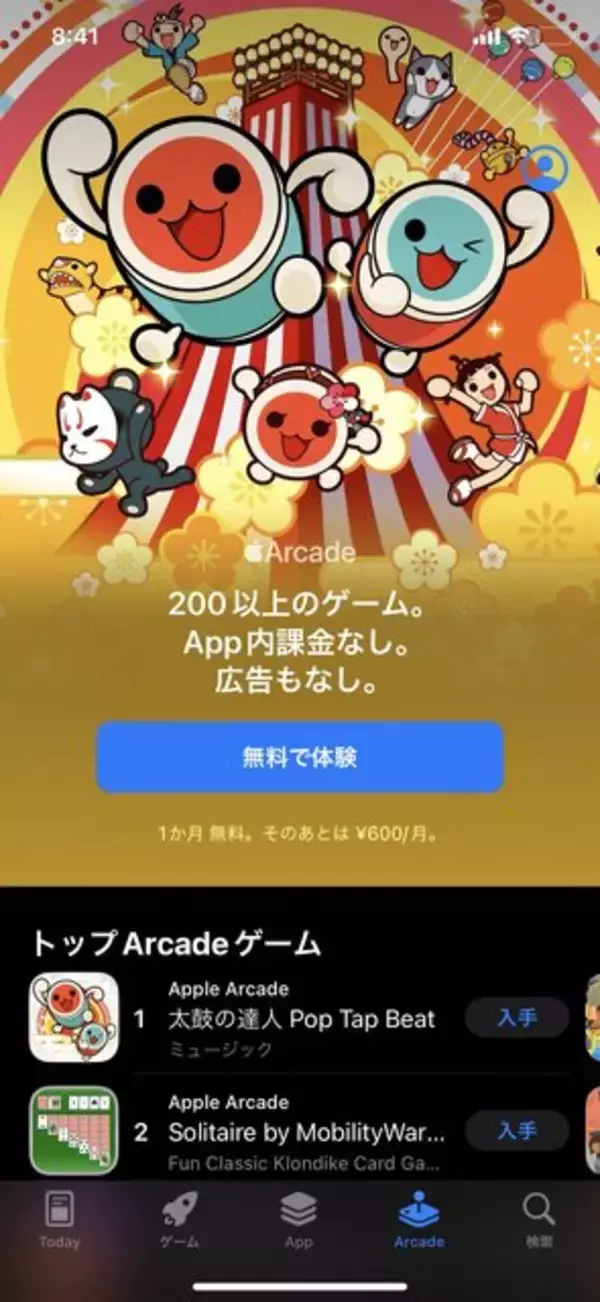This screenshot has height=1302, width=600.
Task: Switch to the ゲーム tab
Action: (180, 1221)
